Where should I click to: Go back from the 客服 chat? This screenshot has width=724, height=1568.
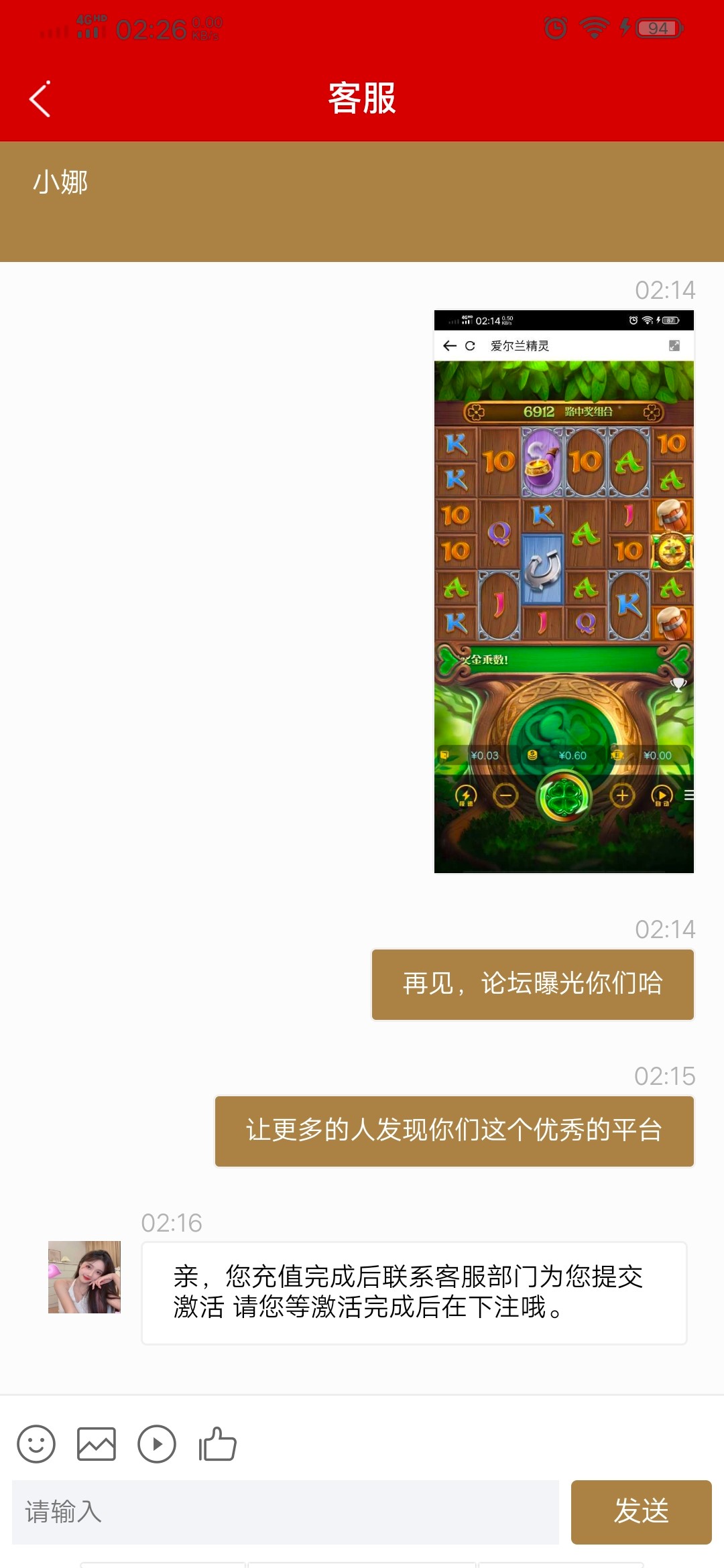(40, 99)
